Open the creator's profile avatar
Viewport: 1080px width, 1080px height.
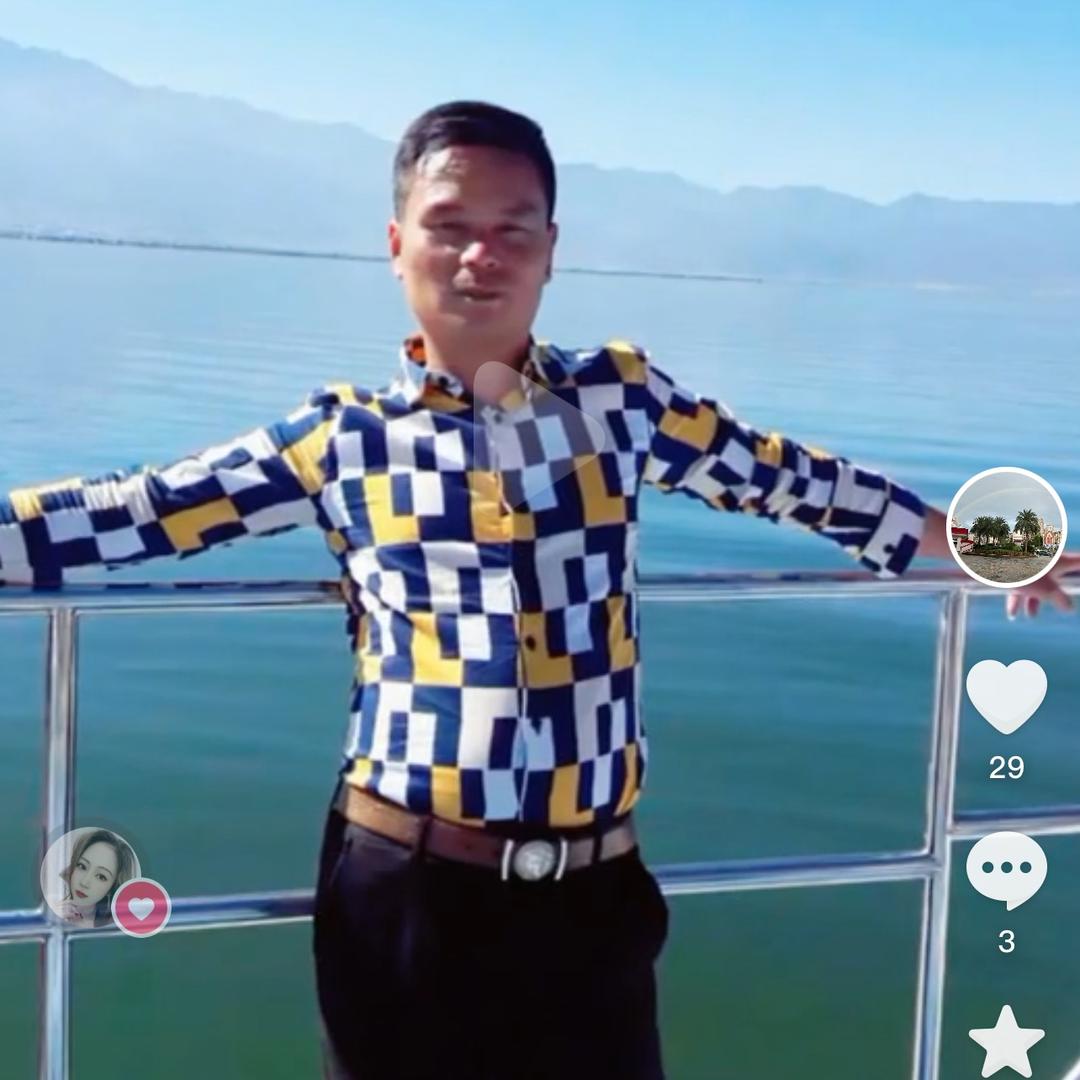[x=89, y=877]
